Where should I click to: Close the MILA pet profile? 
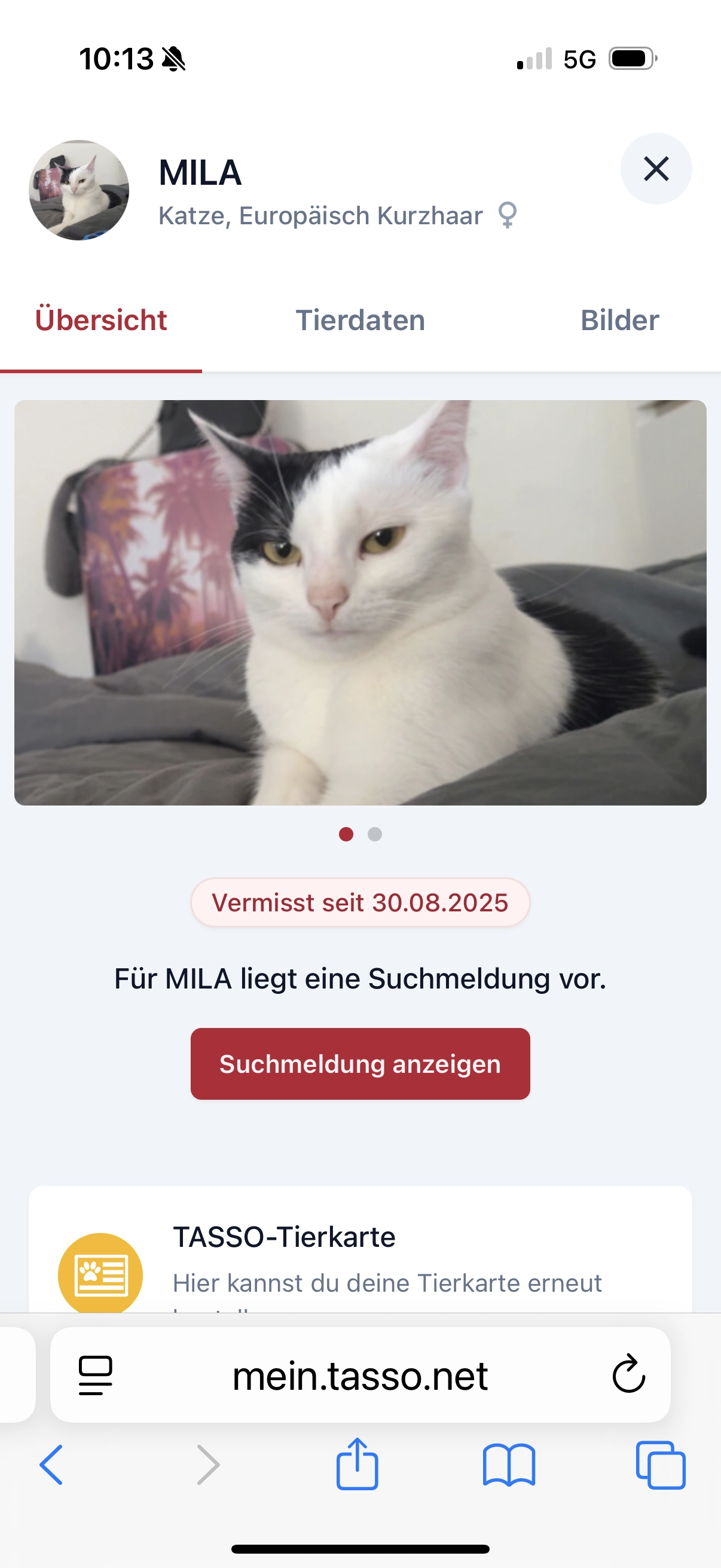(655, 169)
